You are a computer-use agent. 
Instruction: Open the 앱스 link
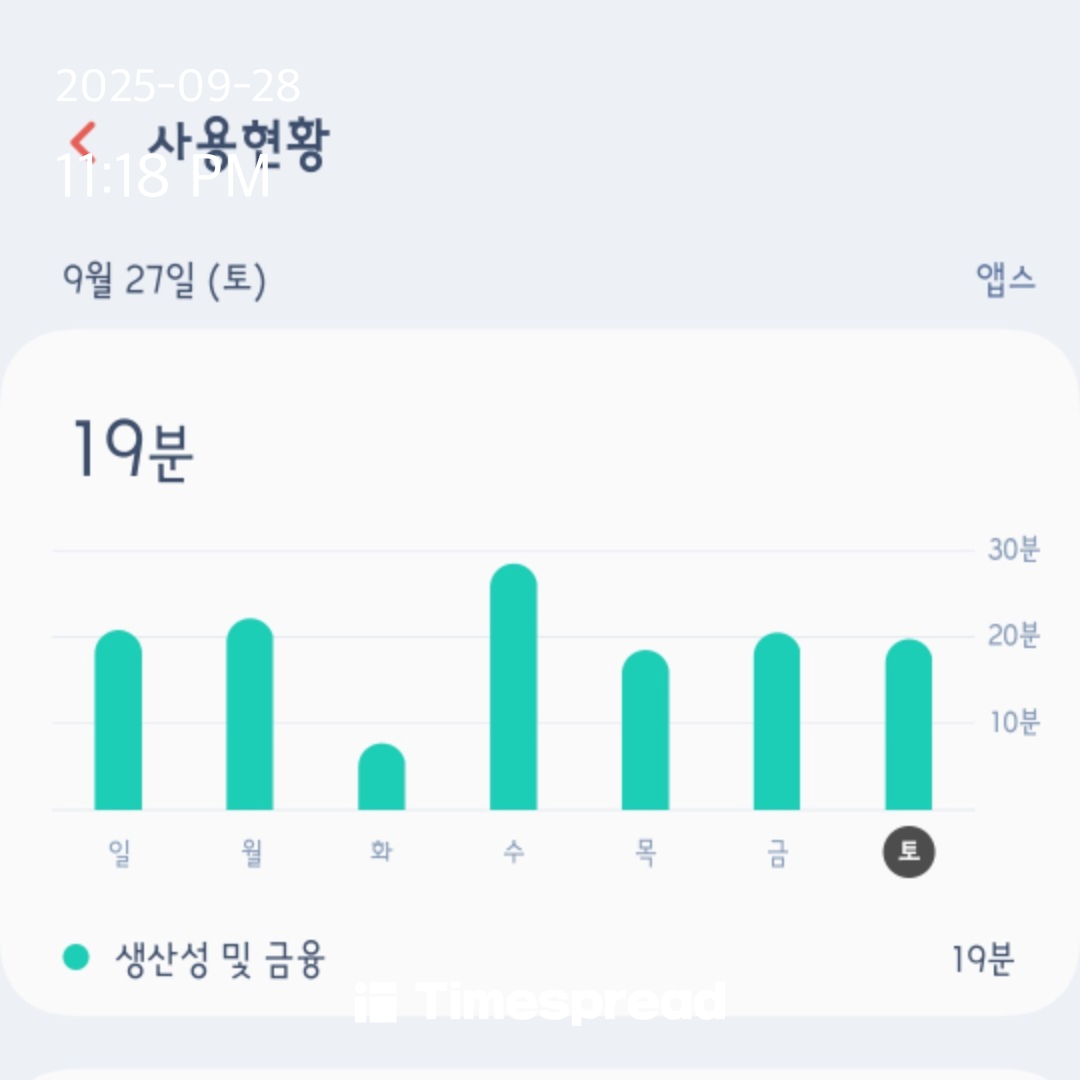[x=1006, y=280]
